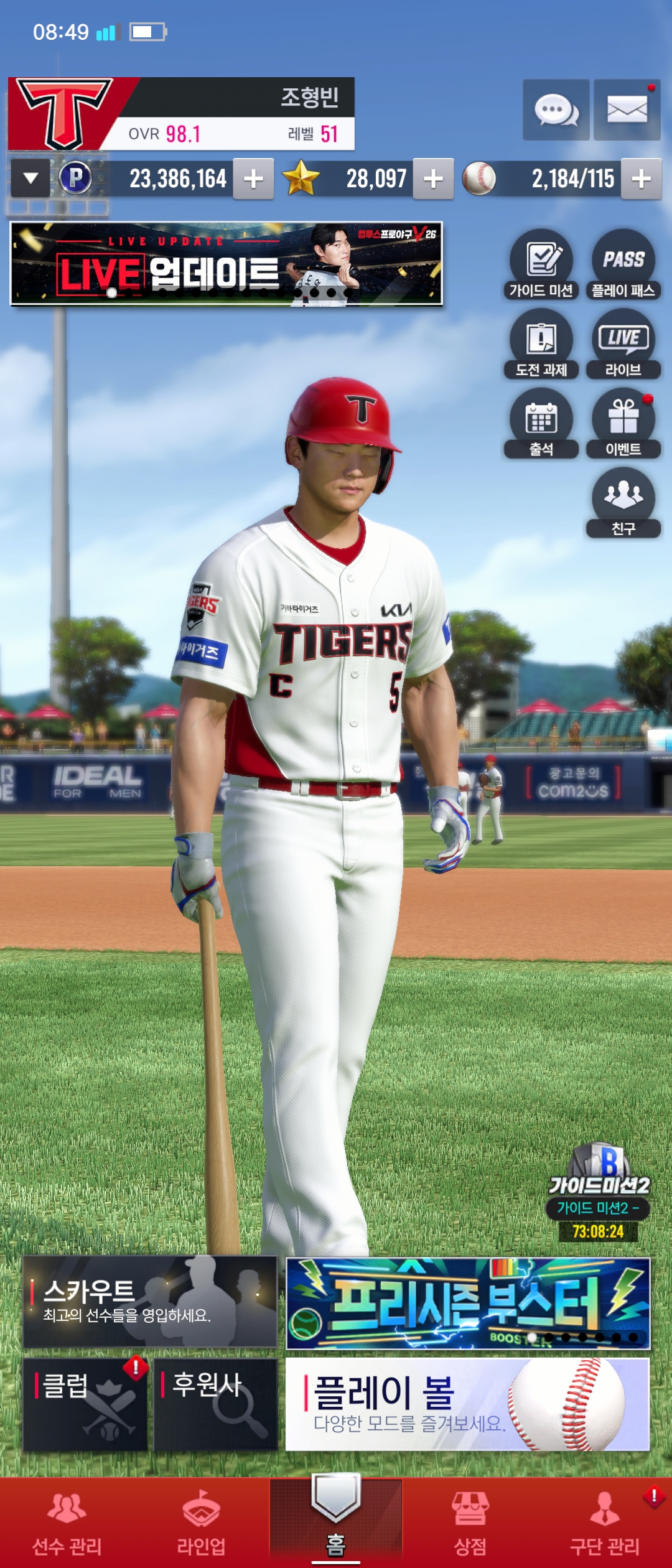Open 가이드 미션 menu

tap(541, 264)
